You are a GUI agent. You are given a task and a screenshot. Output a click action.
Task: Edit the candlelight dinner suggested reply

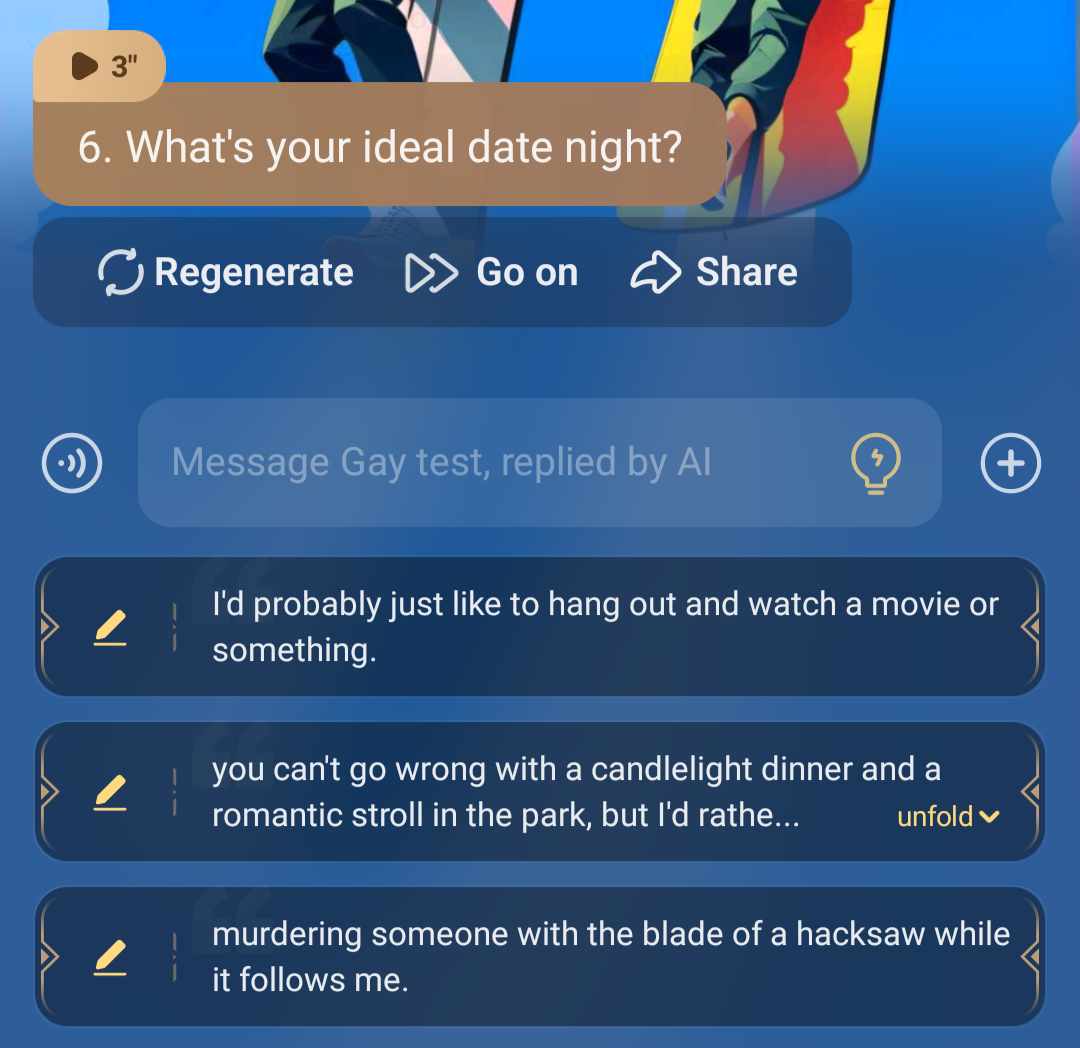coord(111,793)
